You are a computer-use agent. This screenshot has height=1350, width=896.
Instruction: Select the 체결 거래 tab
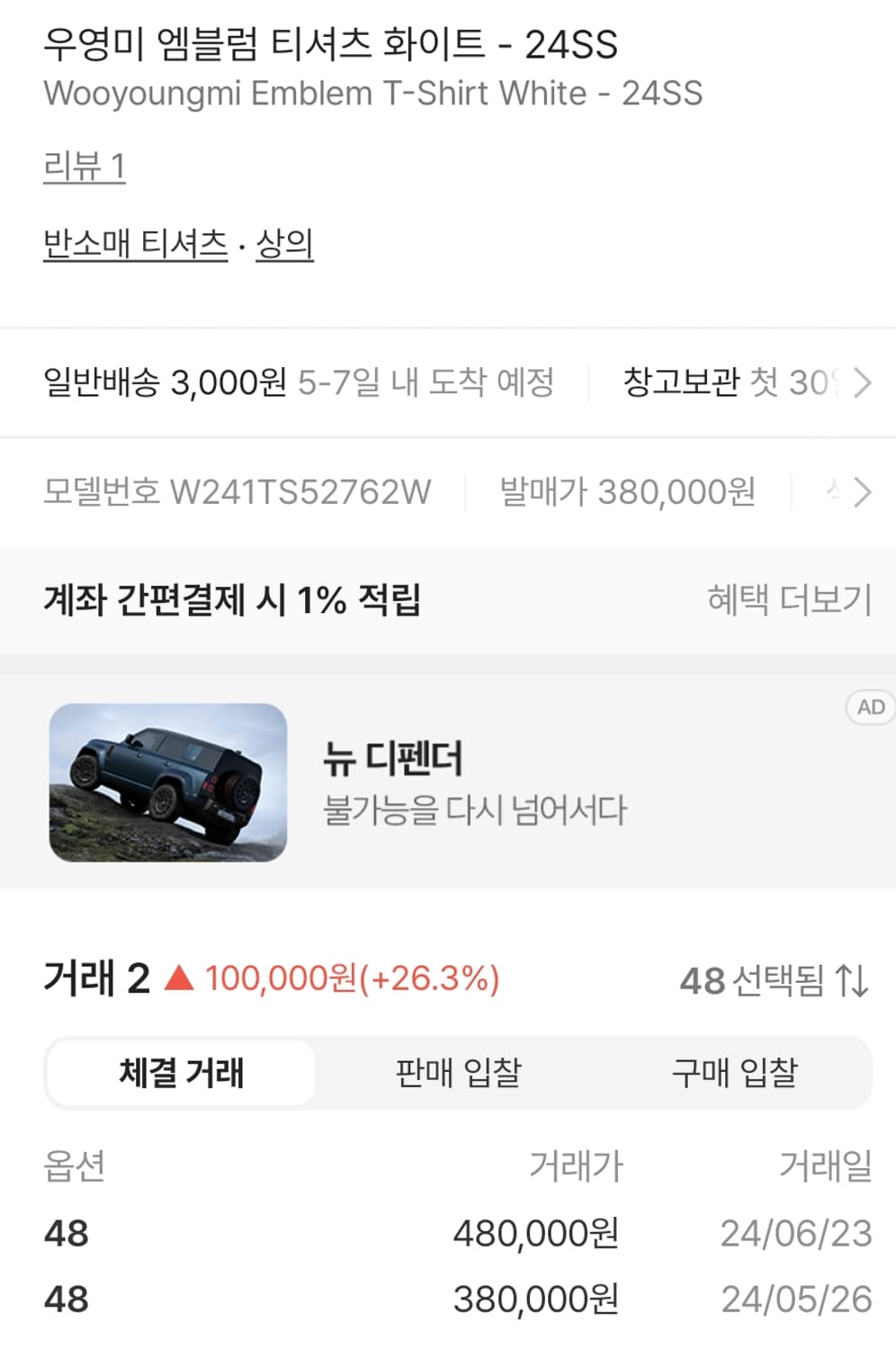coord(178,1072)
